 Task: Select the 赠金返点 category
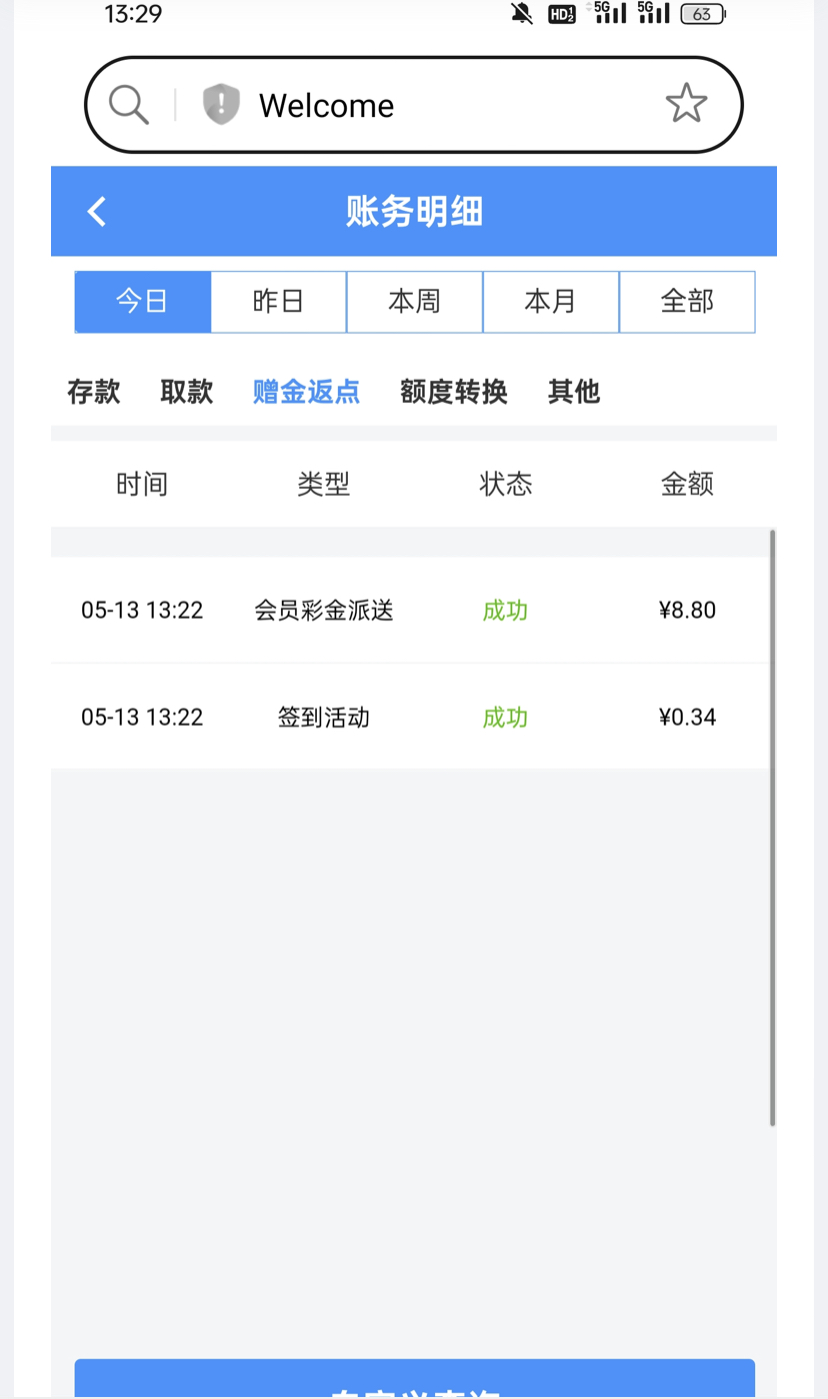pyautogui.click(x=306, y=391)
